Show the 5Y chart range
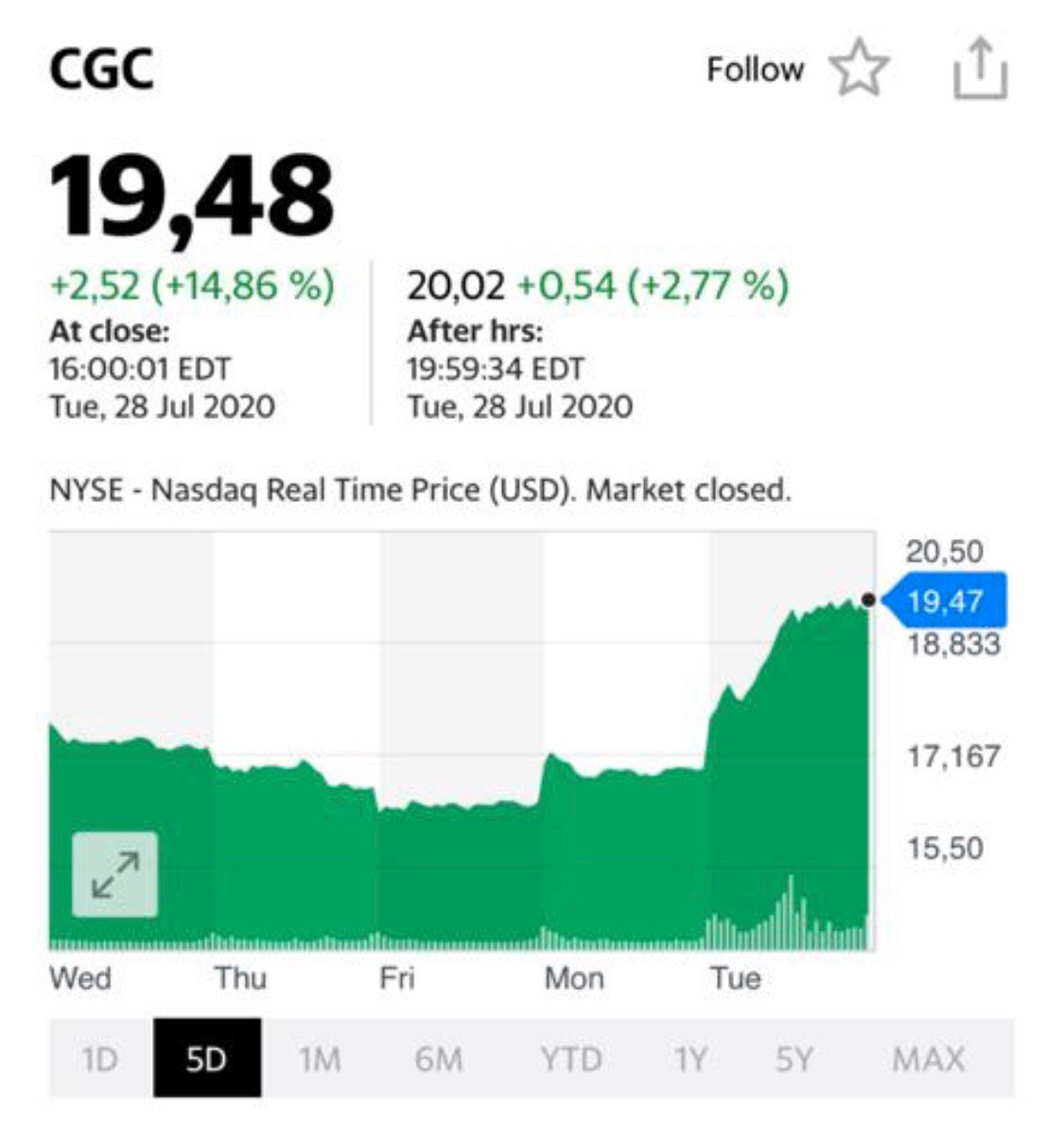 [x=794, y=1059]
